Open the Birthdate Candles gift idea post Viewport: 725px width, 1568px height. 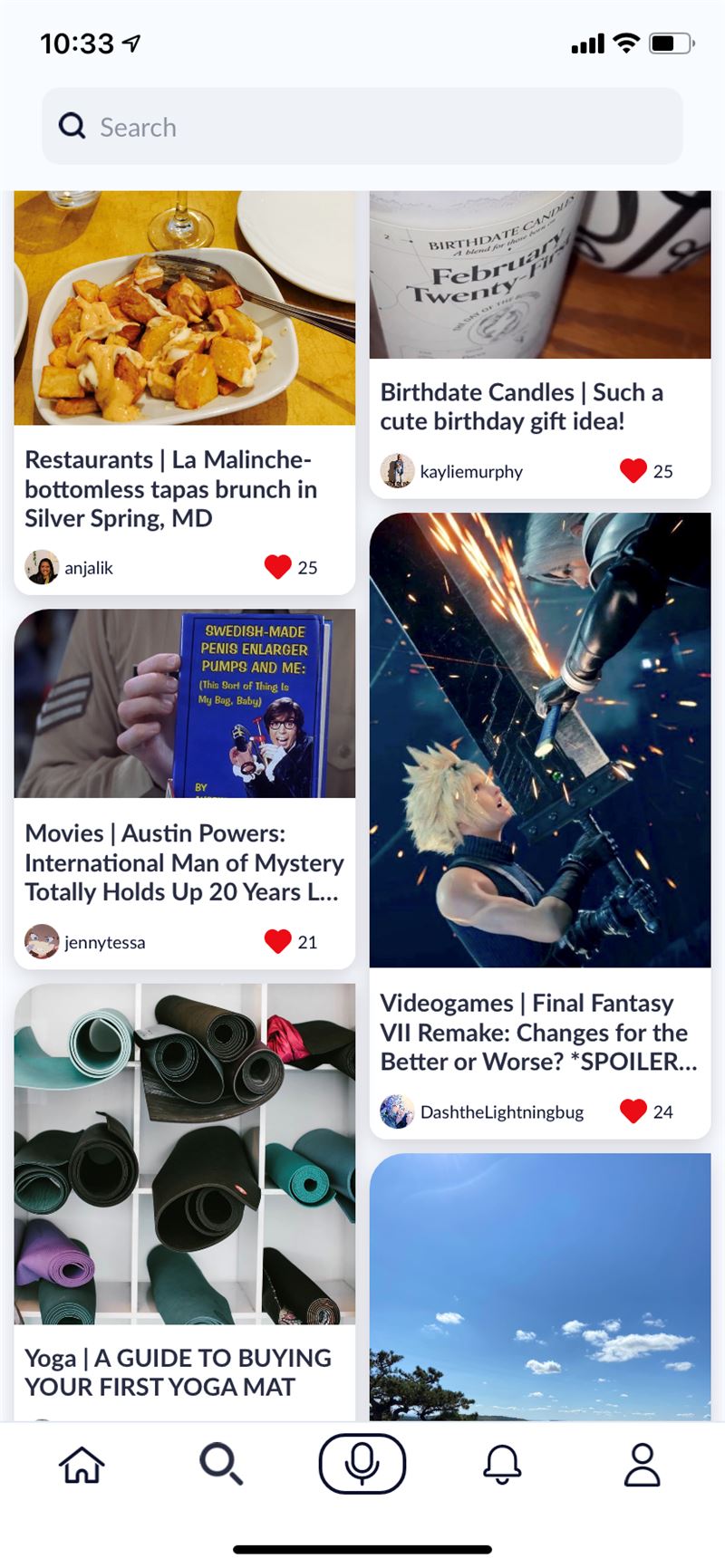[540, 344]
